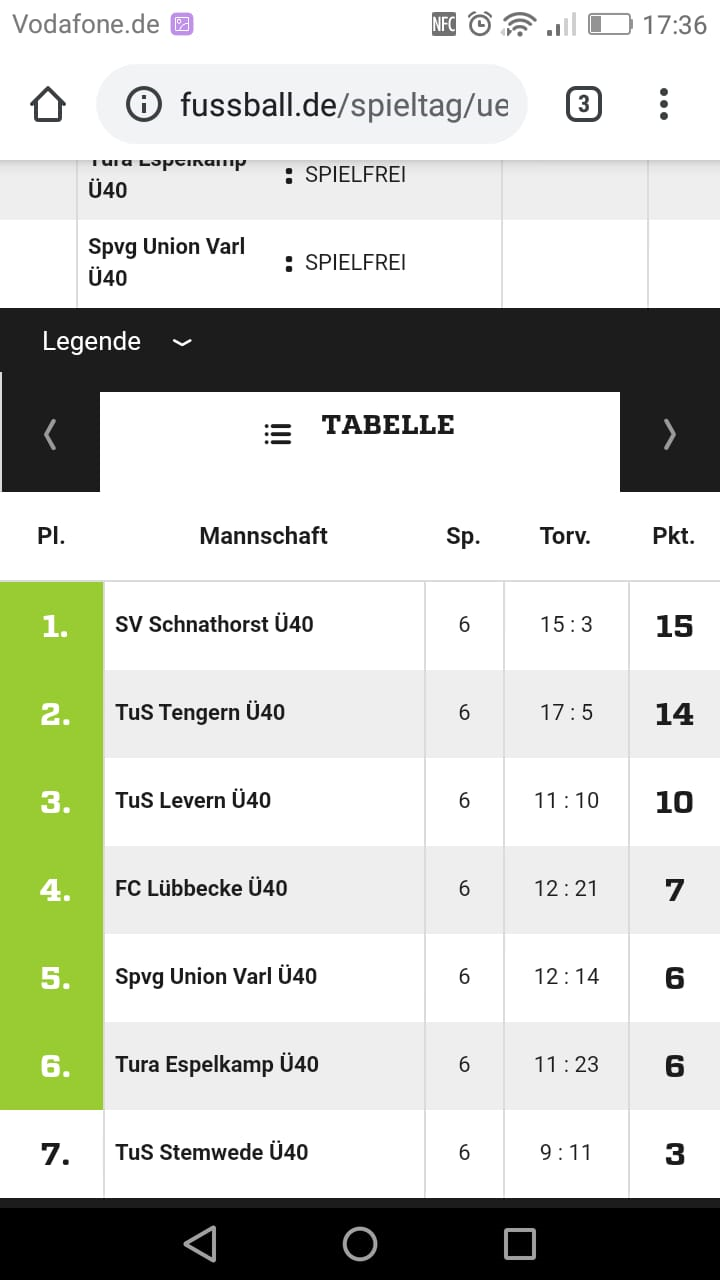Screen dimensions: 720x1280
Task: Open the tab switcher showing 3 tabs
Action: click(584, 104)
